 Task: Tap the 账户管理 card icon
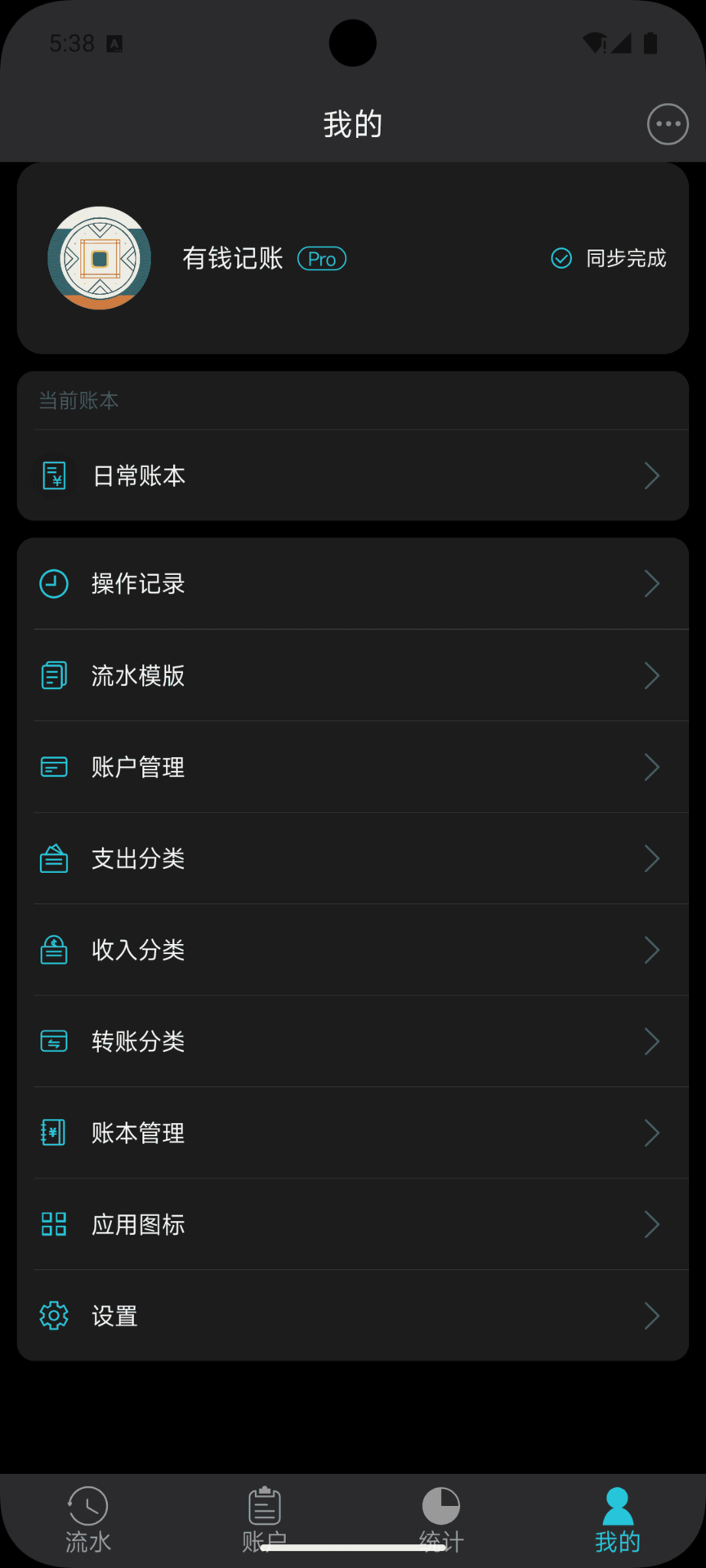coord(53,767)
